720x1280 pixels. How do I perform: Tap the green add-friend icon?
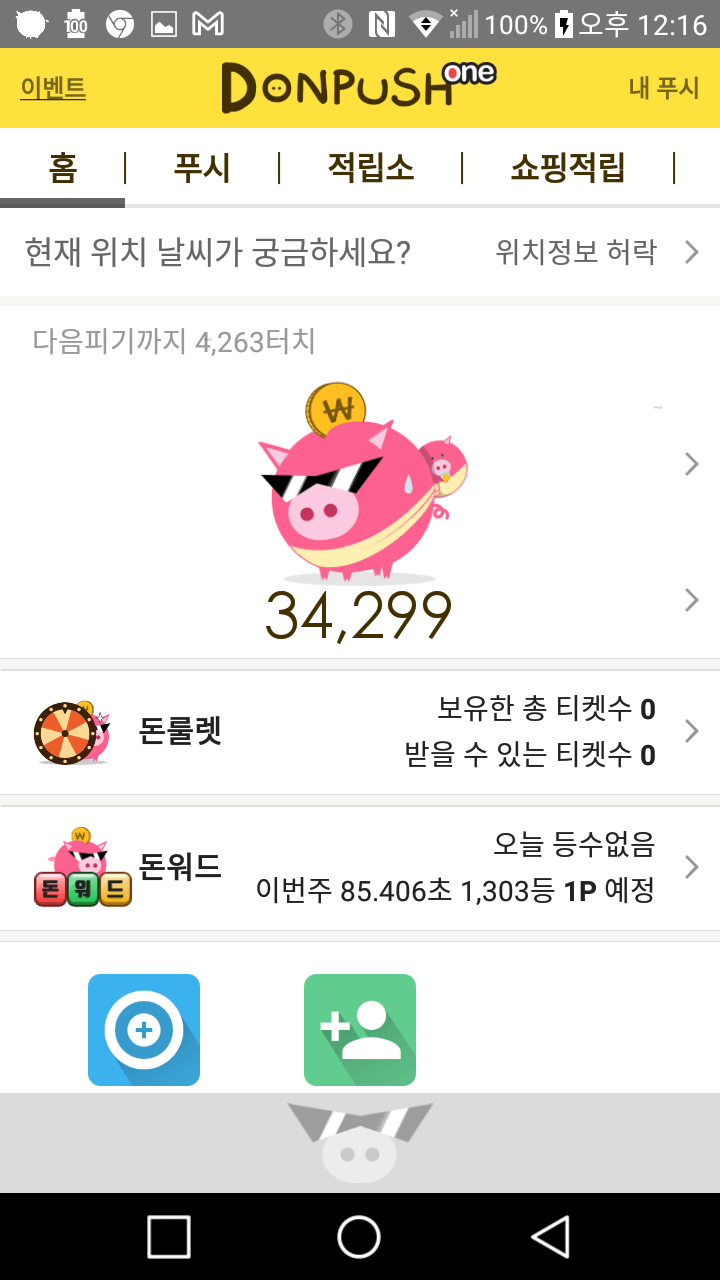[x=360, y=1030]
